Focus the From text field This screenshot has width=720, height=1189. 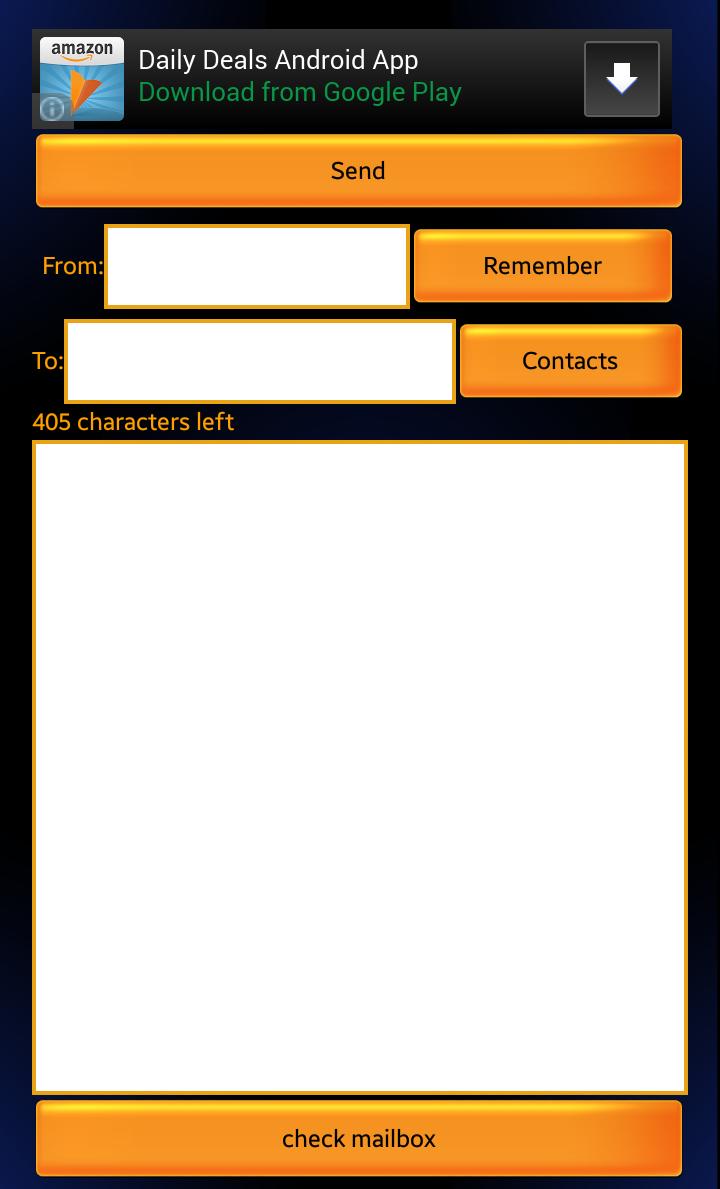tap(257, 266)
